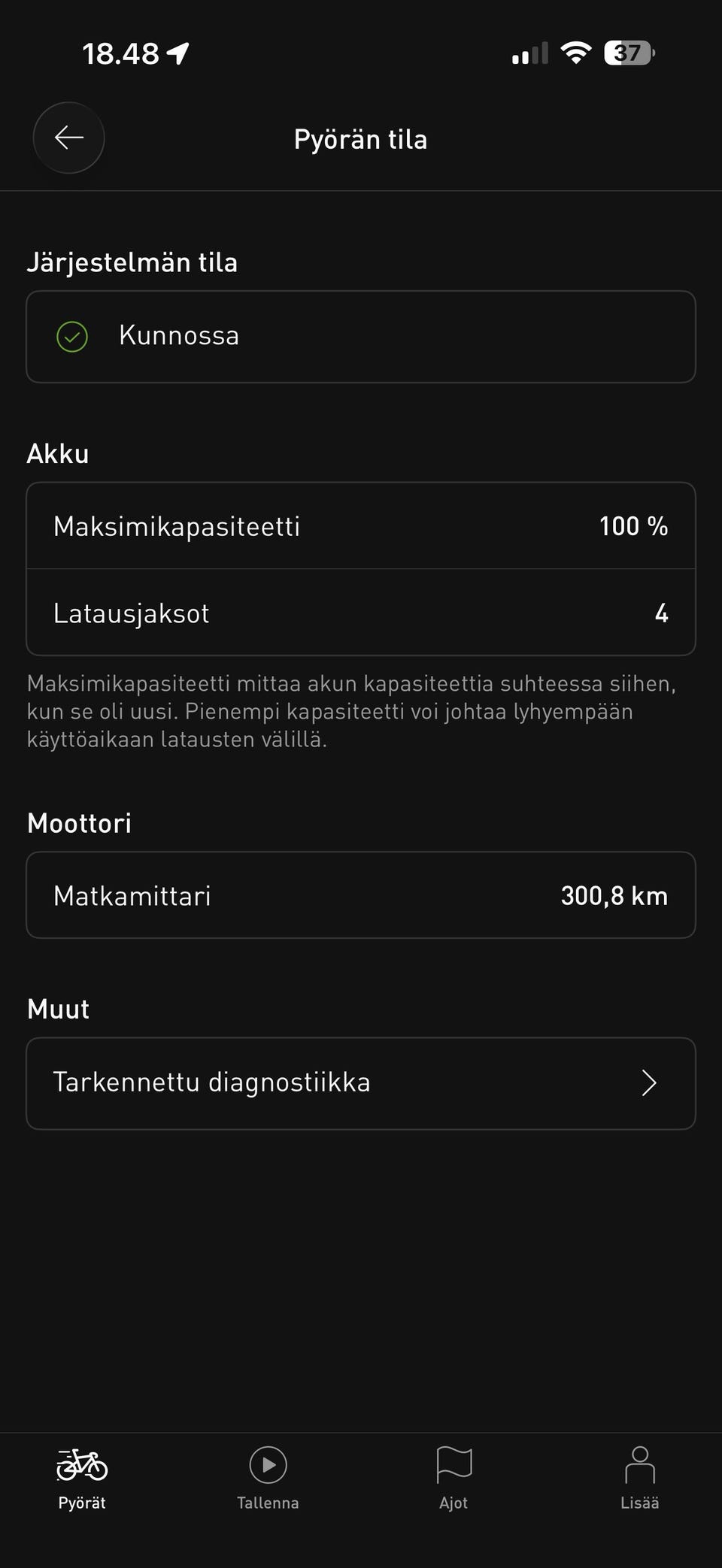722x1568 pixels.
Task: Tap the Kunnossa system status row
Action: 361,336
